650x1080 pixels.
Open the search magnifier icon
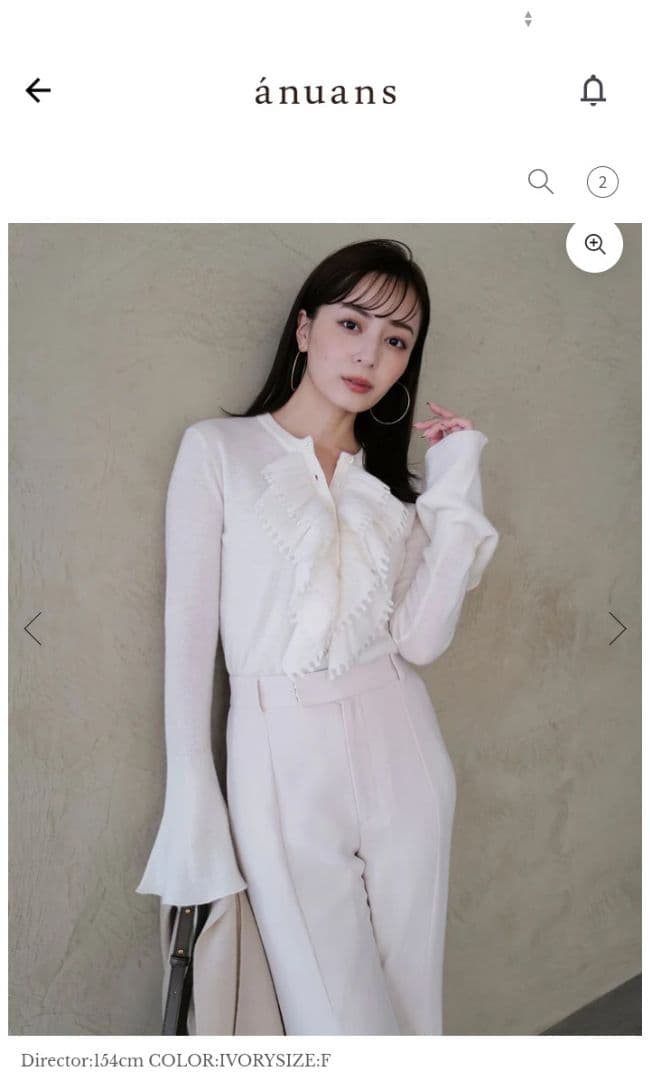click(x=540, y=182)
